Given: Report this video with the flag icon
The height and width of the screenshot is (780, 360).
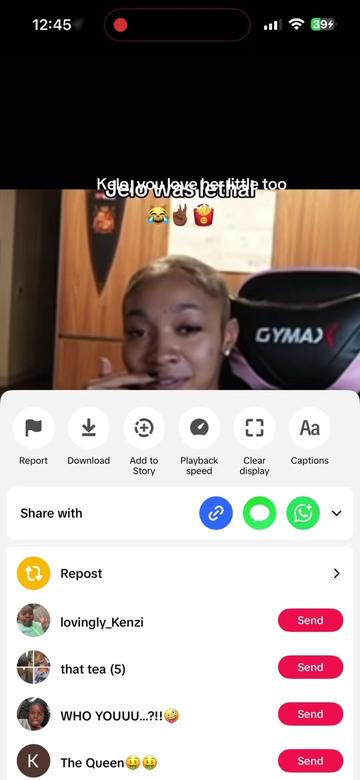Looking at the screenshot, I should click(x=33, y=427).
